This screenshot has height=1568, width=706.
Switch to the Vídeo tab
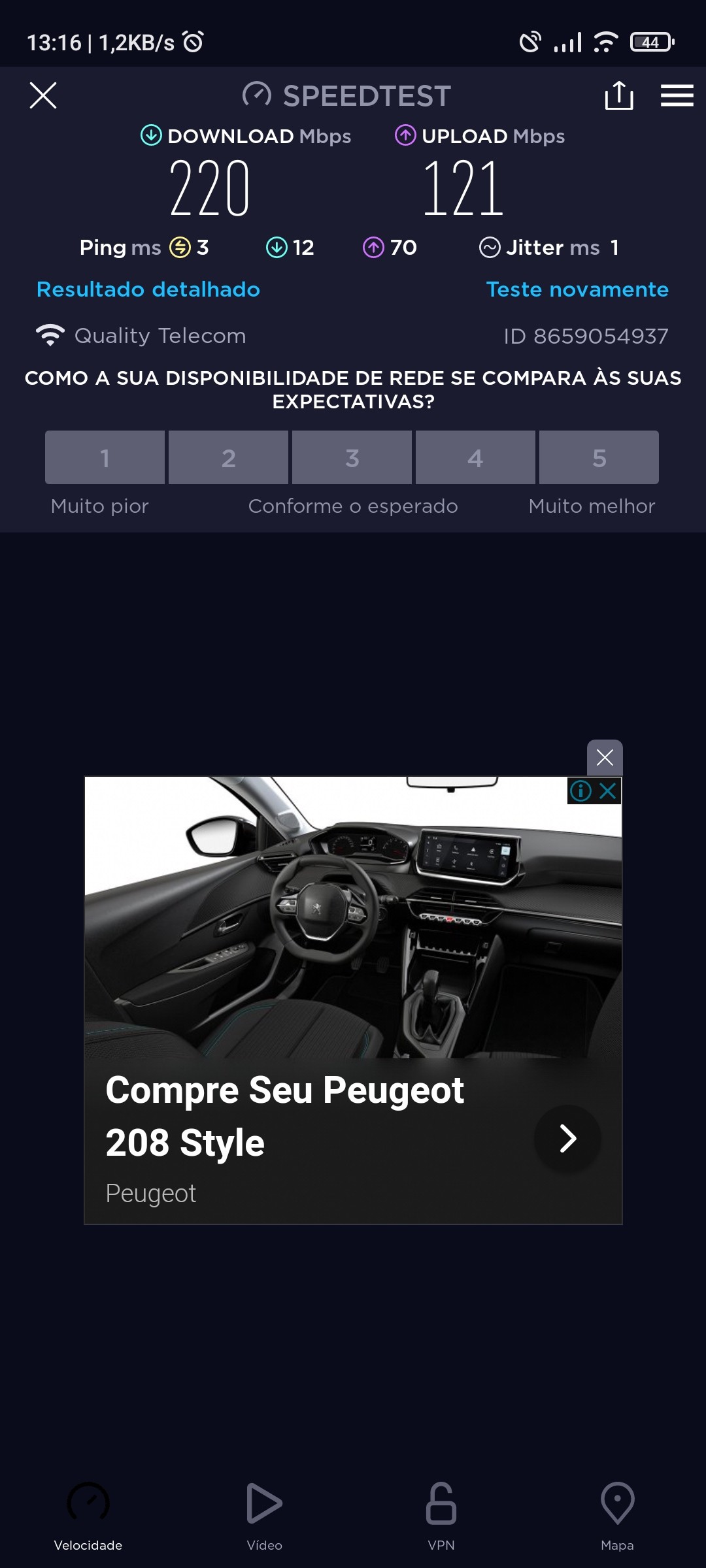265,1516
